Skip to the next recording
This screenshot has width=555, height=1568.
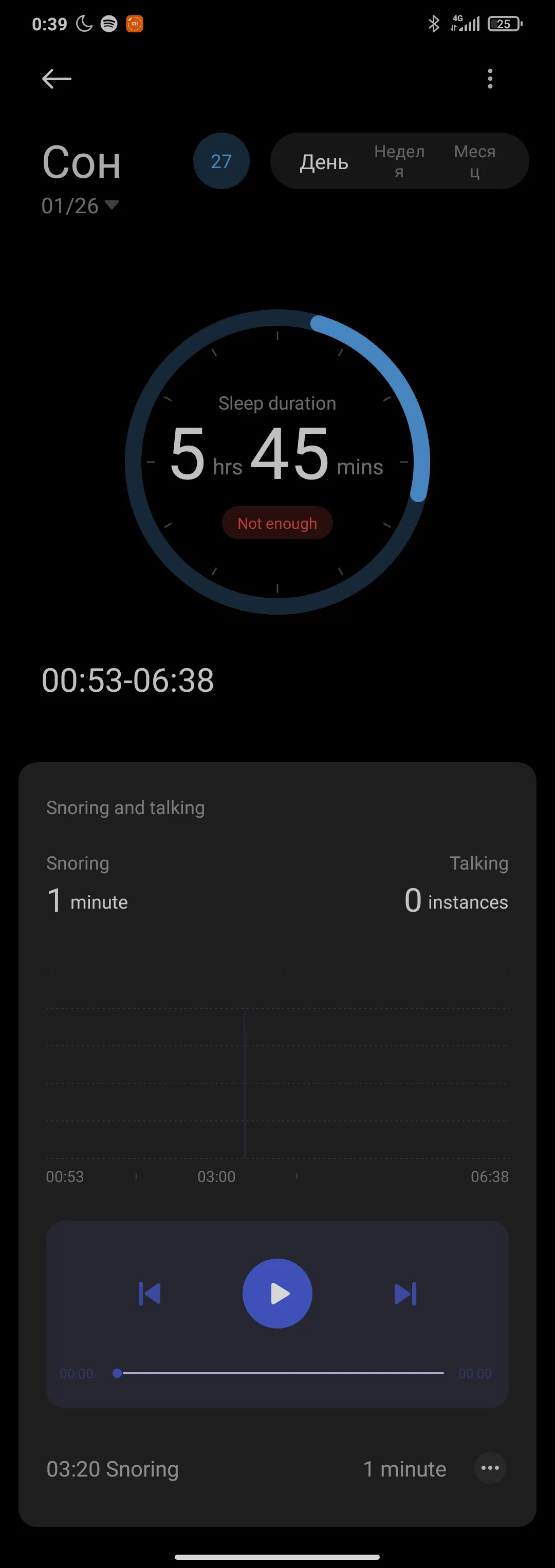pyautogui.click(x=405, y=1294)
